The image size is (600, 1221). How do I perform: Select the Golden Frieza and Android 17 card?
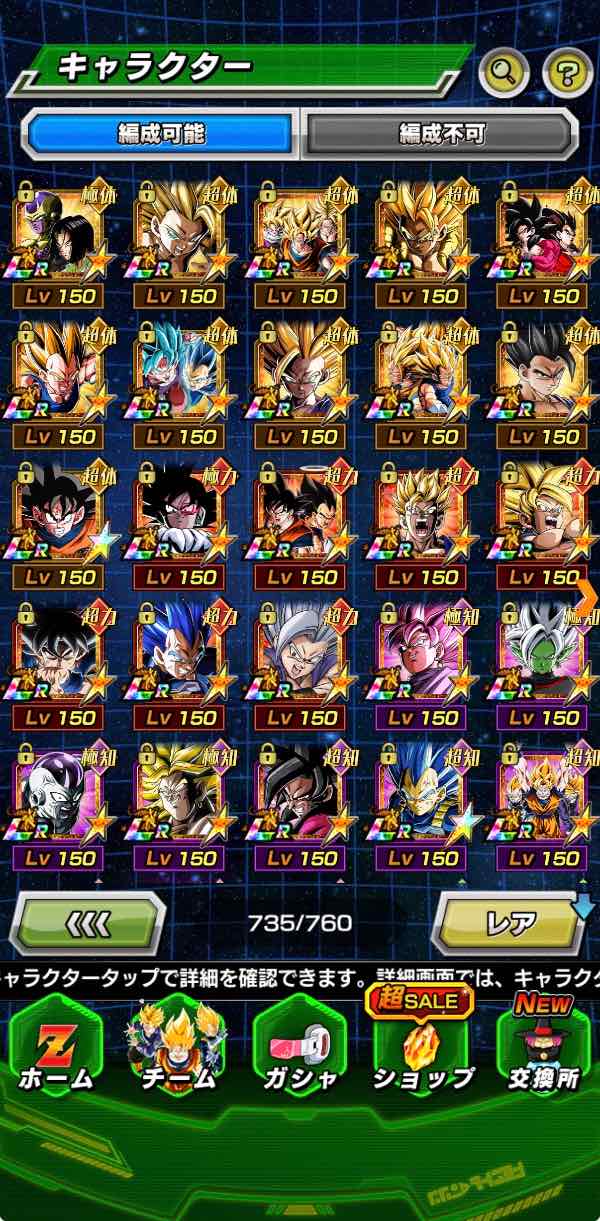click(60, 233)
